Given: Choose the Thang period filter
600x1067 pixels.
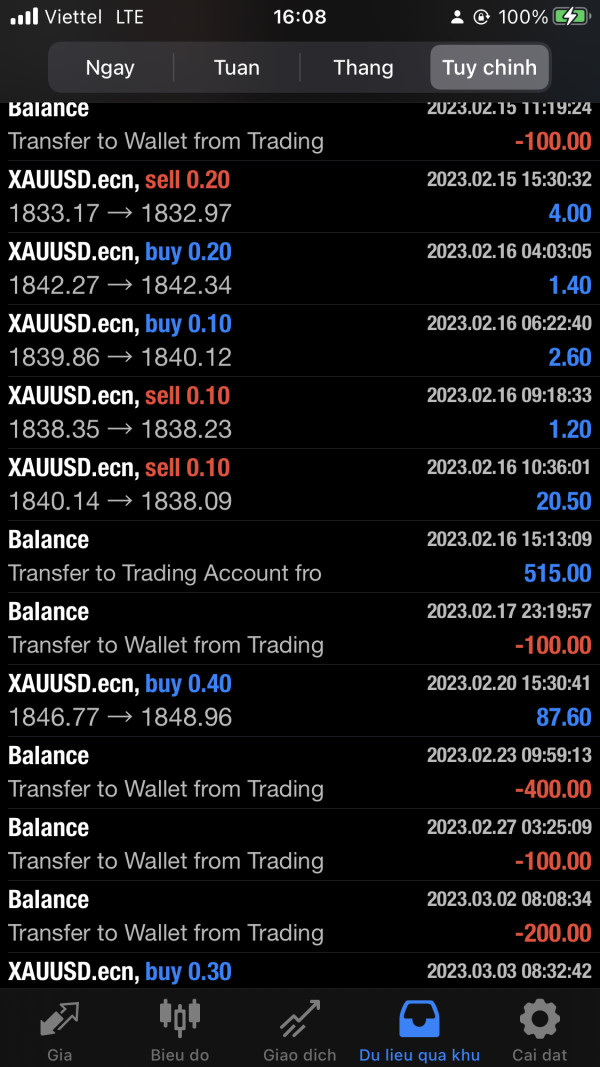Looking at the screenshot, I should point(363,67).
